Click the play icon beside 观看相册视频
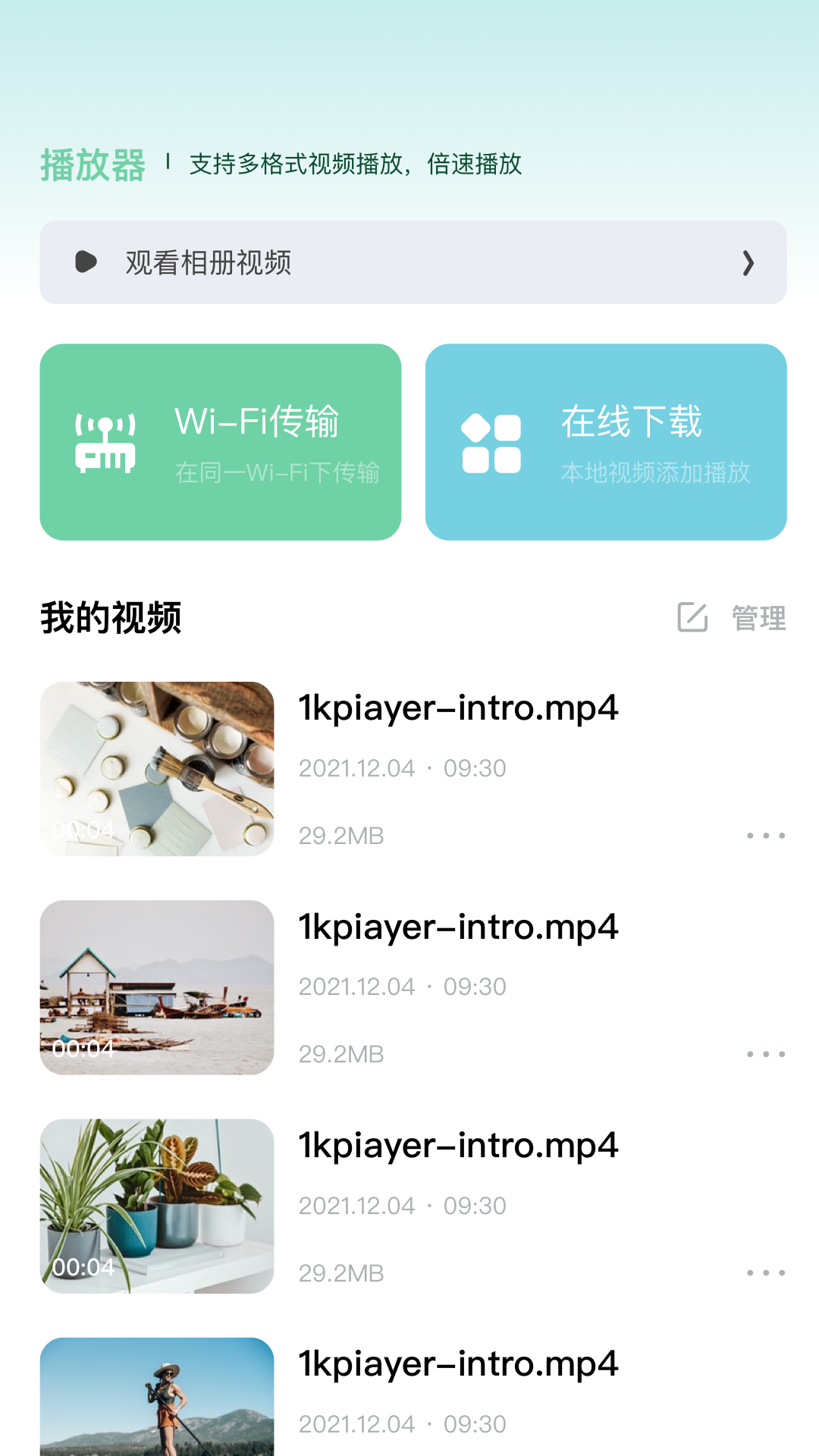This screenshot has width=819, height=1456. coord(86,262)
